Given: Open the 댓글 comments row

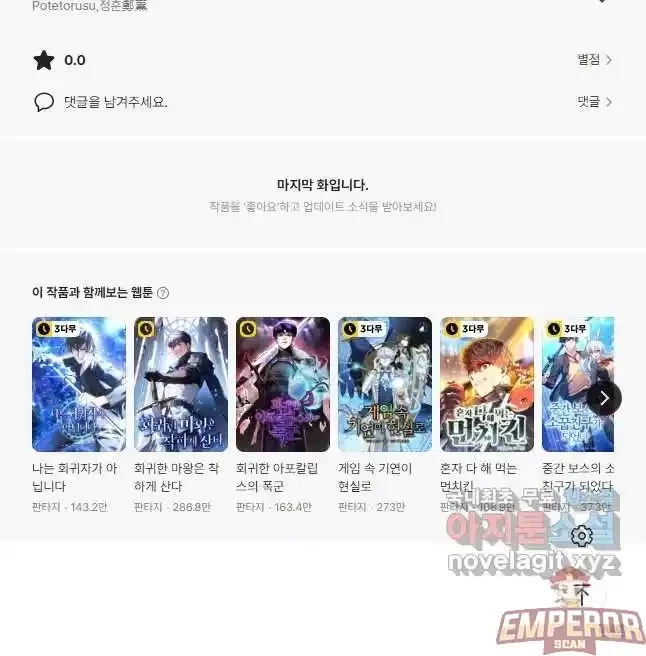Looking at the screenshot, I should pyautogui.click(x=594, y=102).
